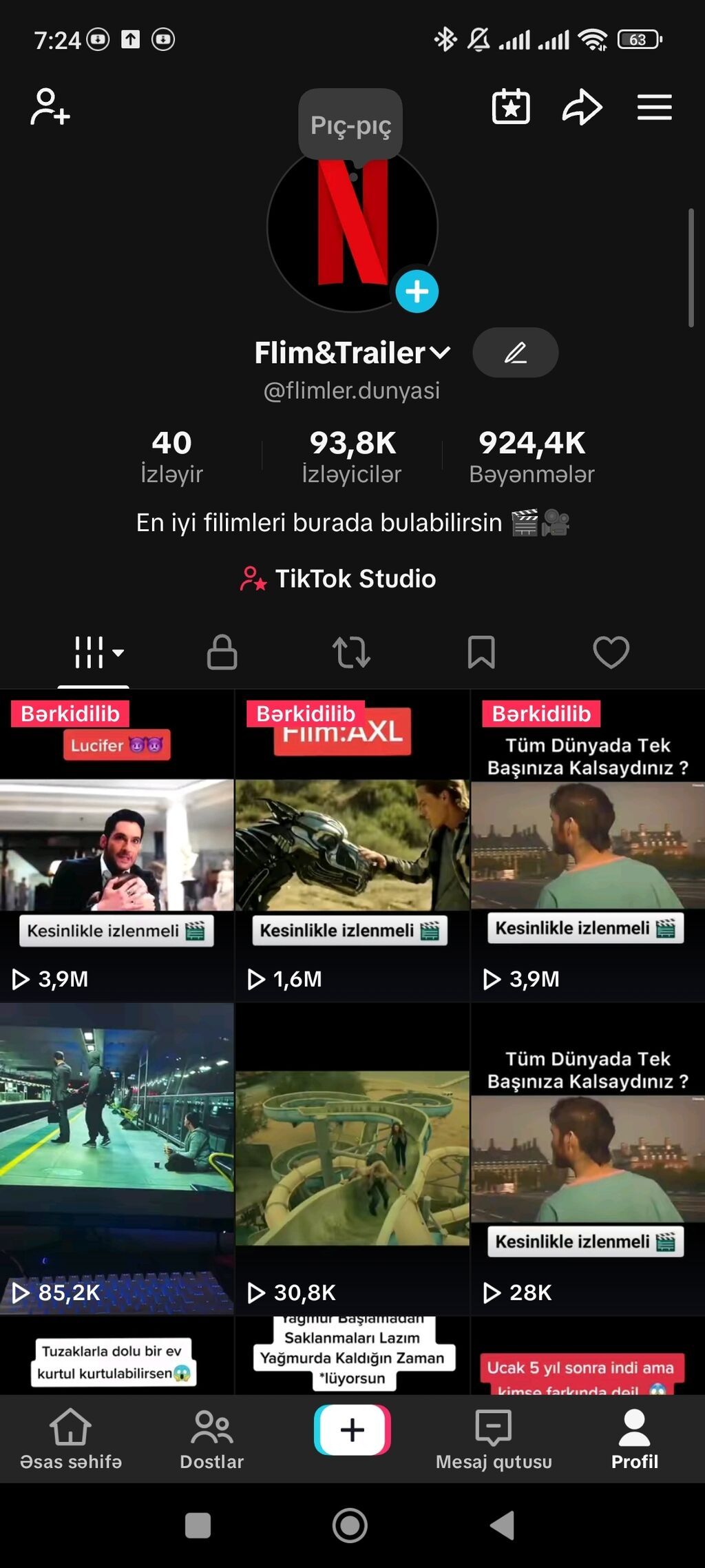Open TikTok Studio
The width and height of the screenshot is (705, 1568).
pos(339,579)
